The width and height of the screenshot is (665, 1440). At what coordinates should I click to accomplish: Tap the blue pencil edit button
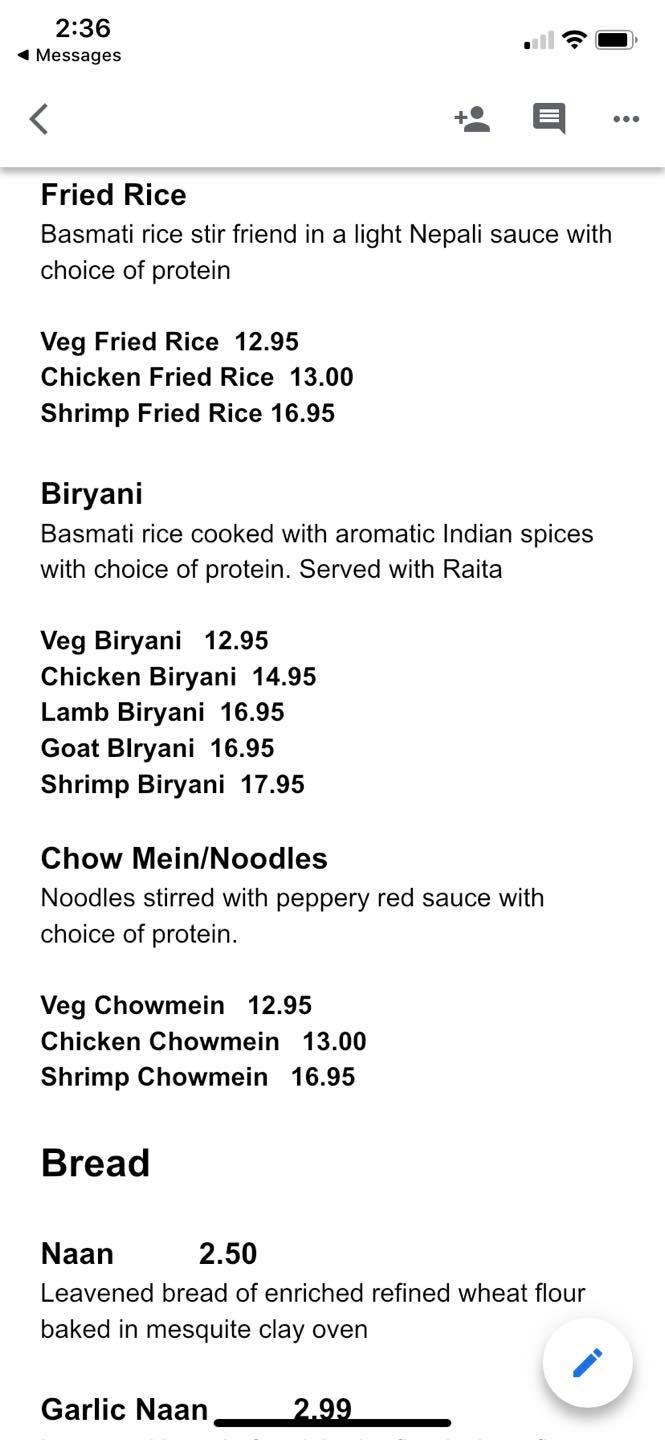pos(588,1361)
